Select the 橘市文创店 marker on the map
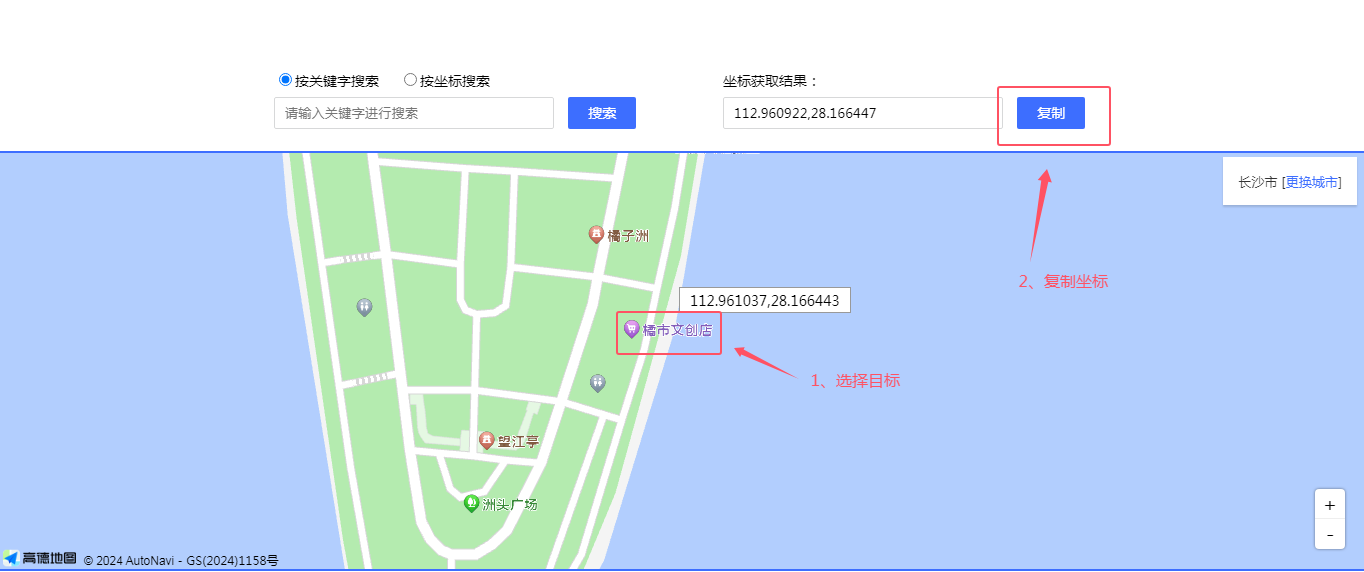The height and width of the screenshot is (572, 1364). click(x=631, y=329)
